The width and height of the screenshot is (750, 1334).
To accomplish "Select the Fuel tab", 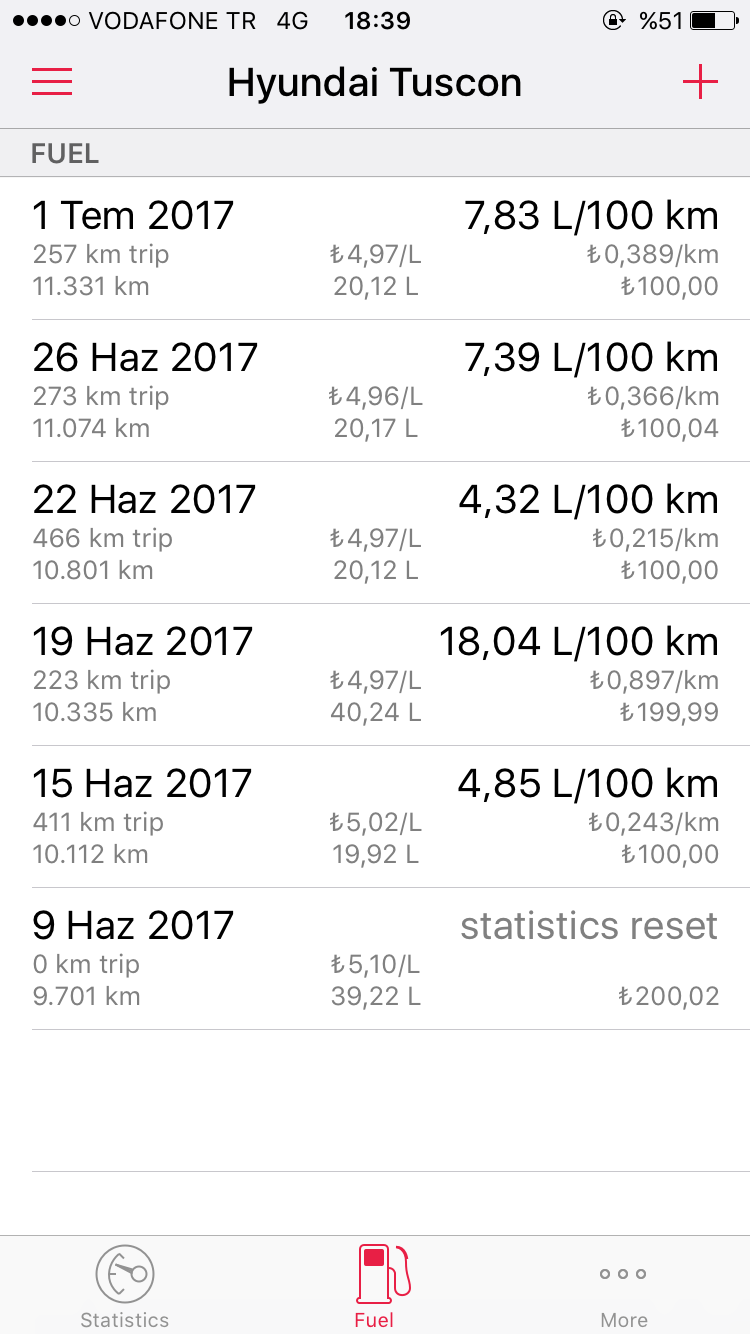I will pos(375,1285).
